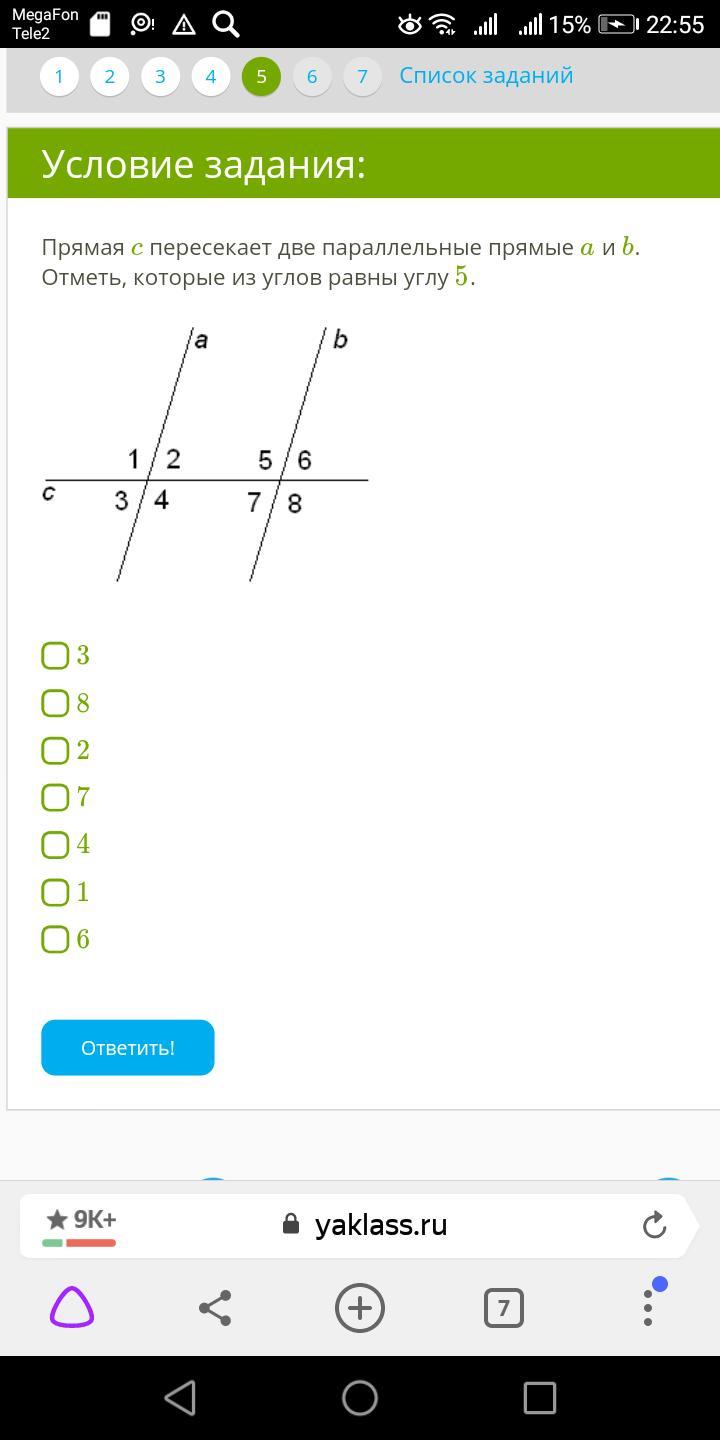Viewport: 720px width, 1440px height.
Task: Share this page
Action: point(215,1308)
